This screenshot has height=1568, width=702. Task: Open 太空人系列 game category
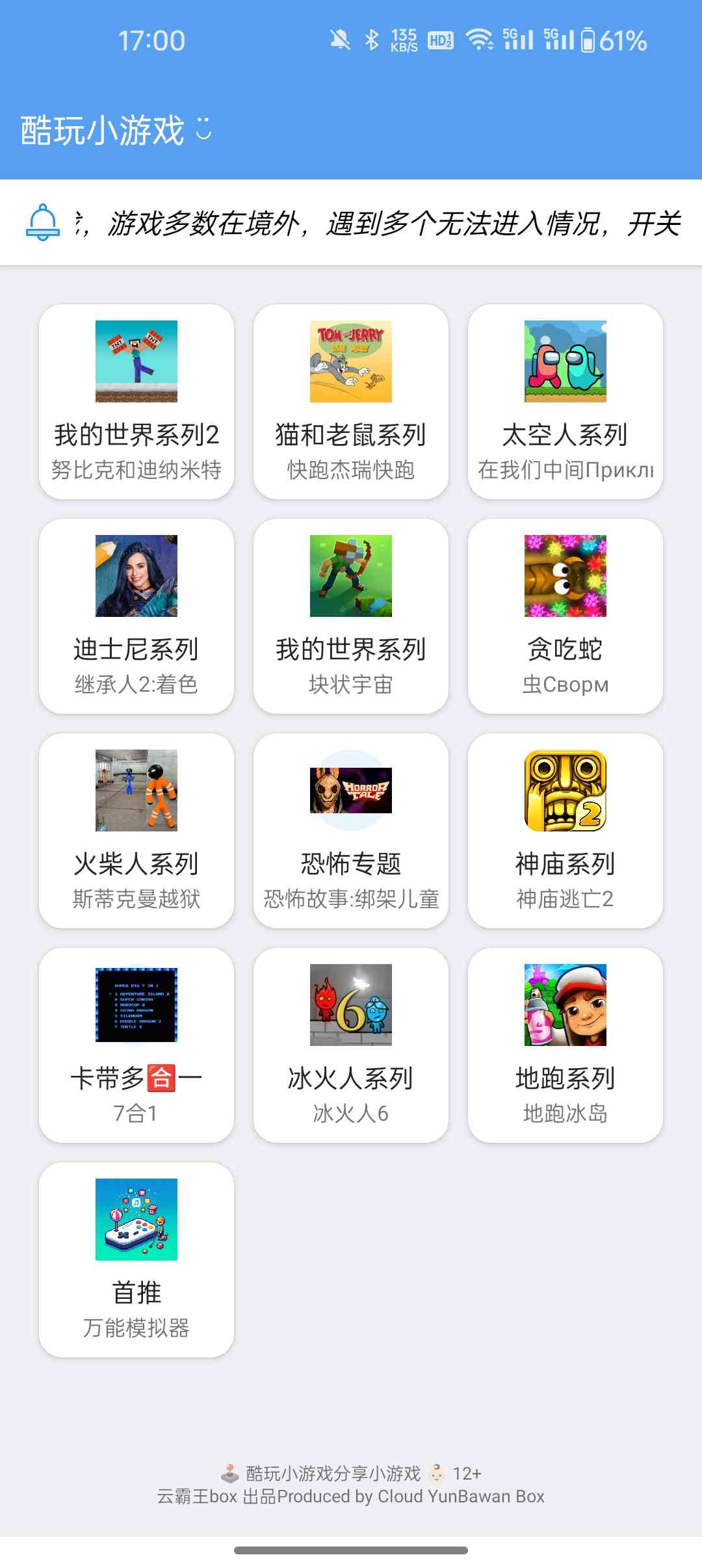pyautogui.click(x=565, y=402)
